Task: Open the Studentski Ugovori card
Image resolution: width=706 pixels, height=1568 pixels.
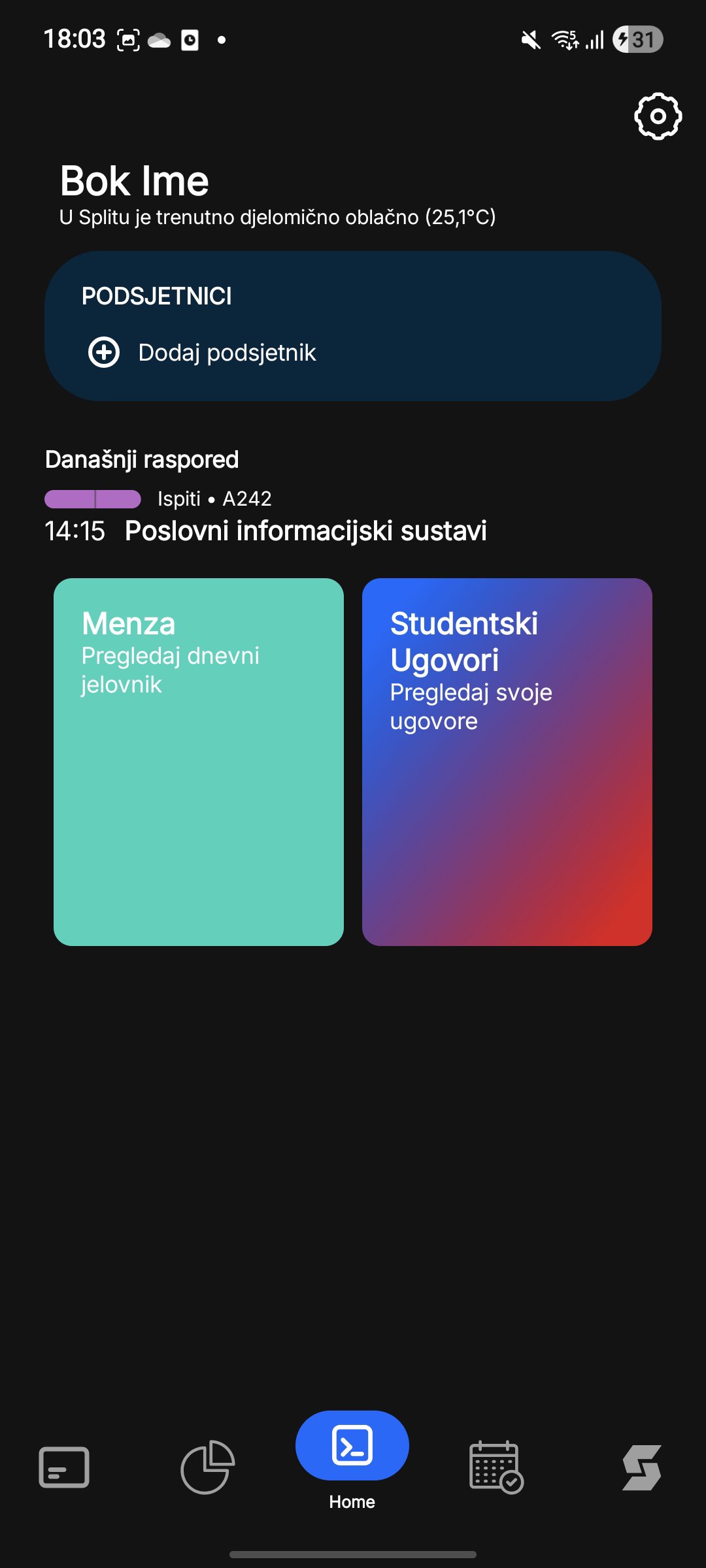Action: 507,762
